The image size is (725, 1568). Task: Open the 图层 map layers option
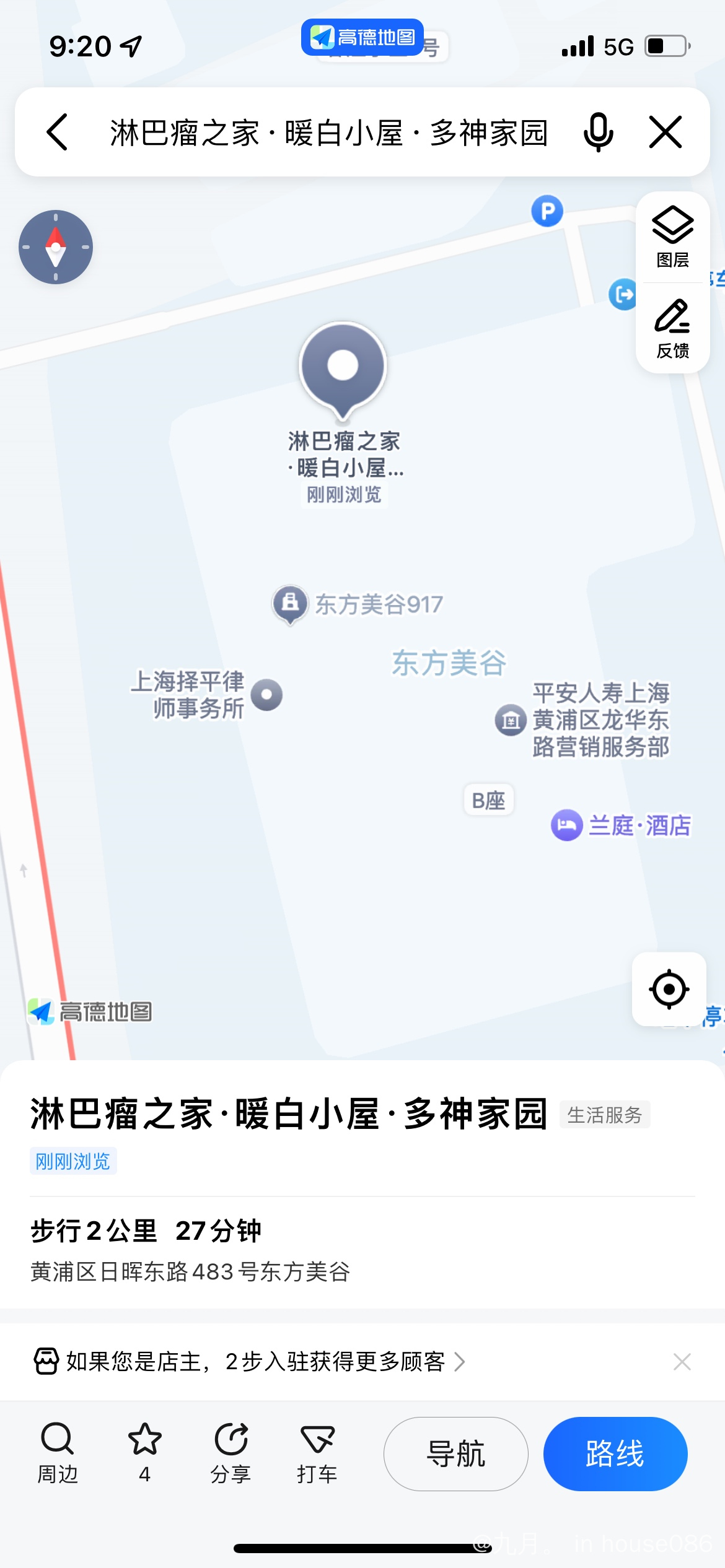click(x=673, y=237)
